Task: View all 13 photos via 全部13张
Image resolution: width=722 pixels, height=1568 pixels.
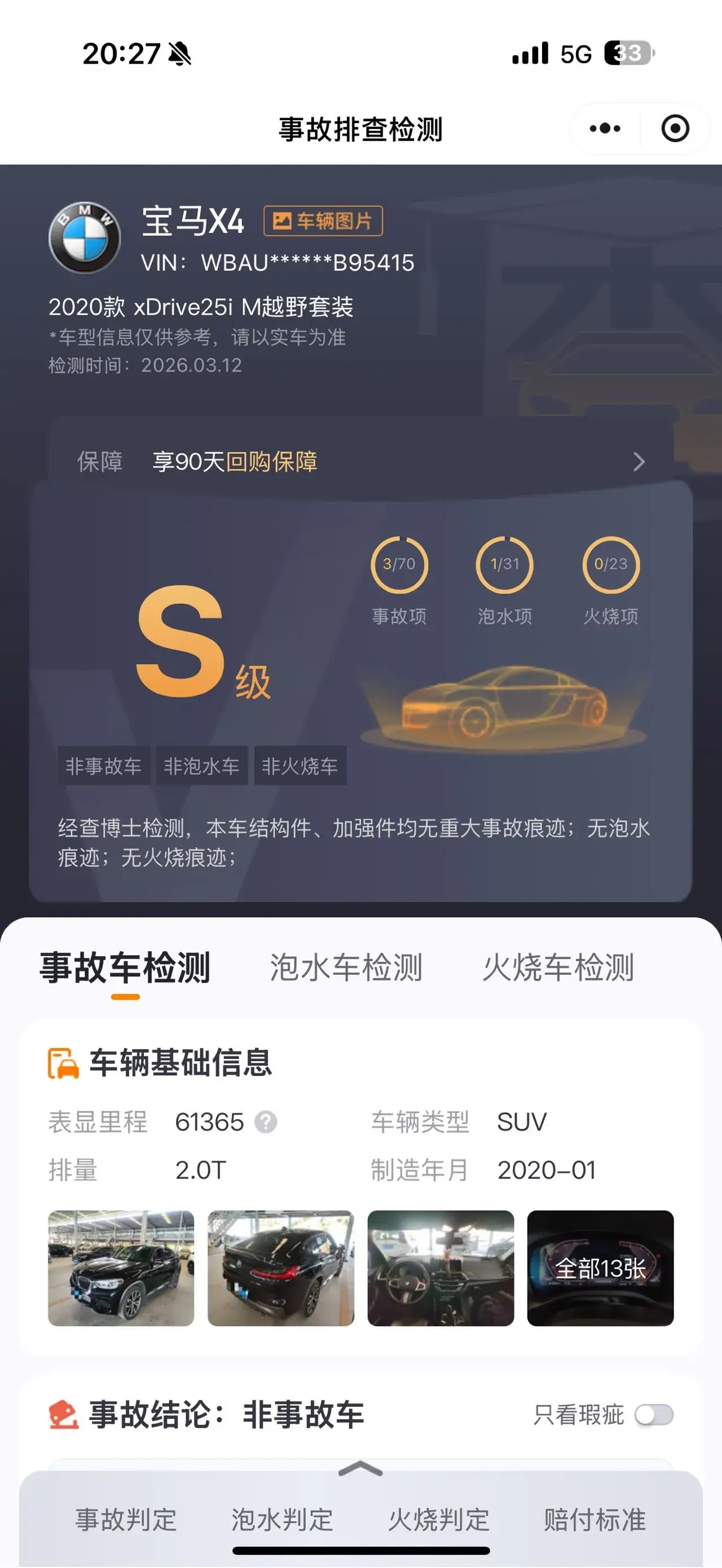Action: tap(600, 1267)
